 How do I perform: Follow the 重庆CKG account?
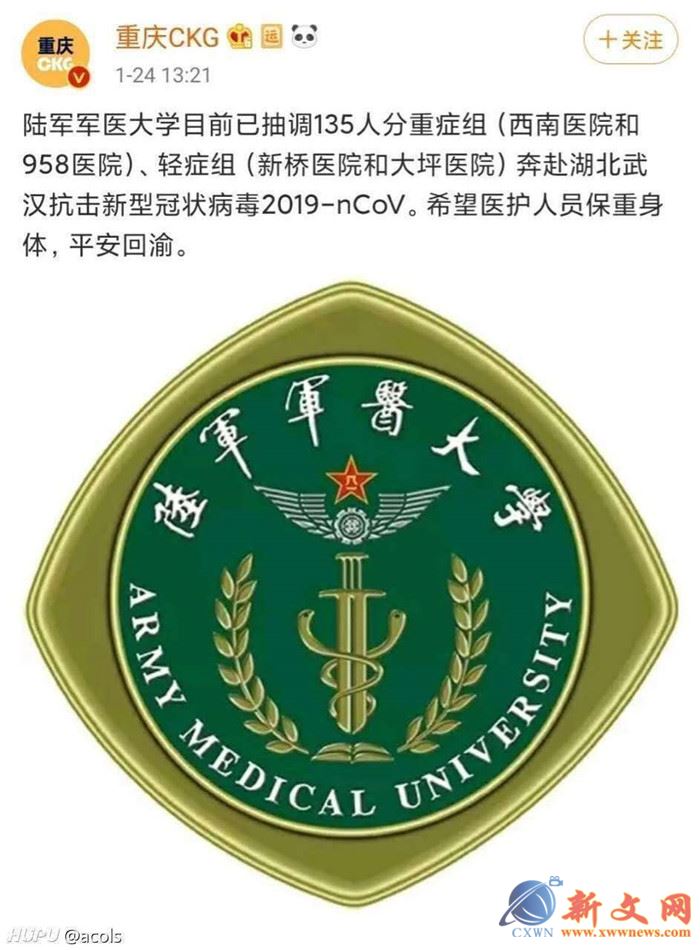[x=631, y=40]
